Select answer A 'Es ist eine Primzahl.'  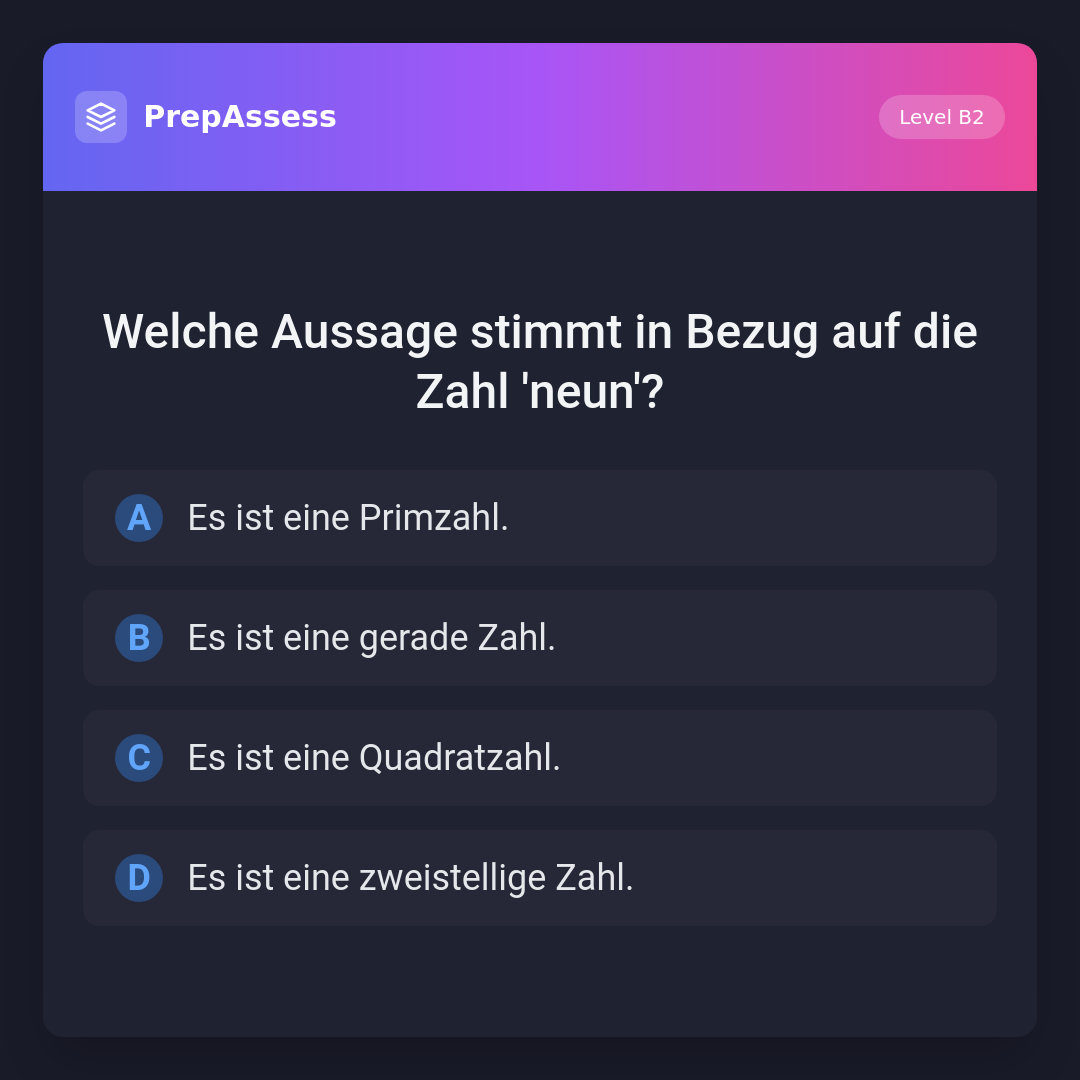point(540,518)
